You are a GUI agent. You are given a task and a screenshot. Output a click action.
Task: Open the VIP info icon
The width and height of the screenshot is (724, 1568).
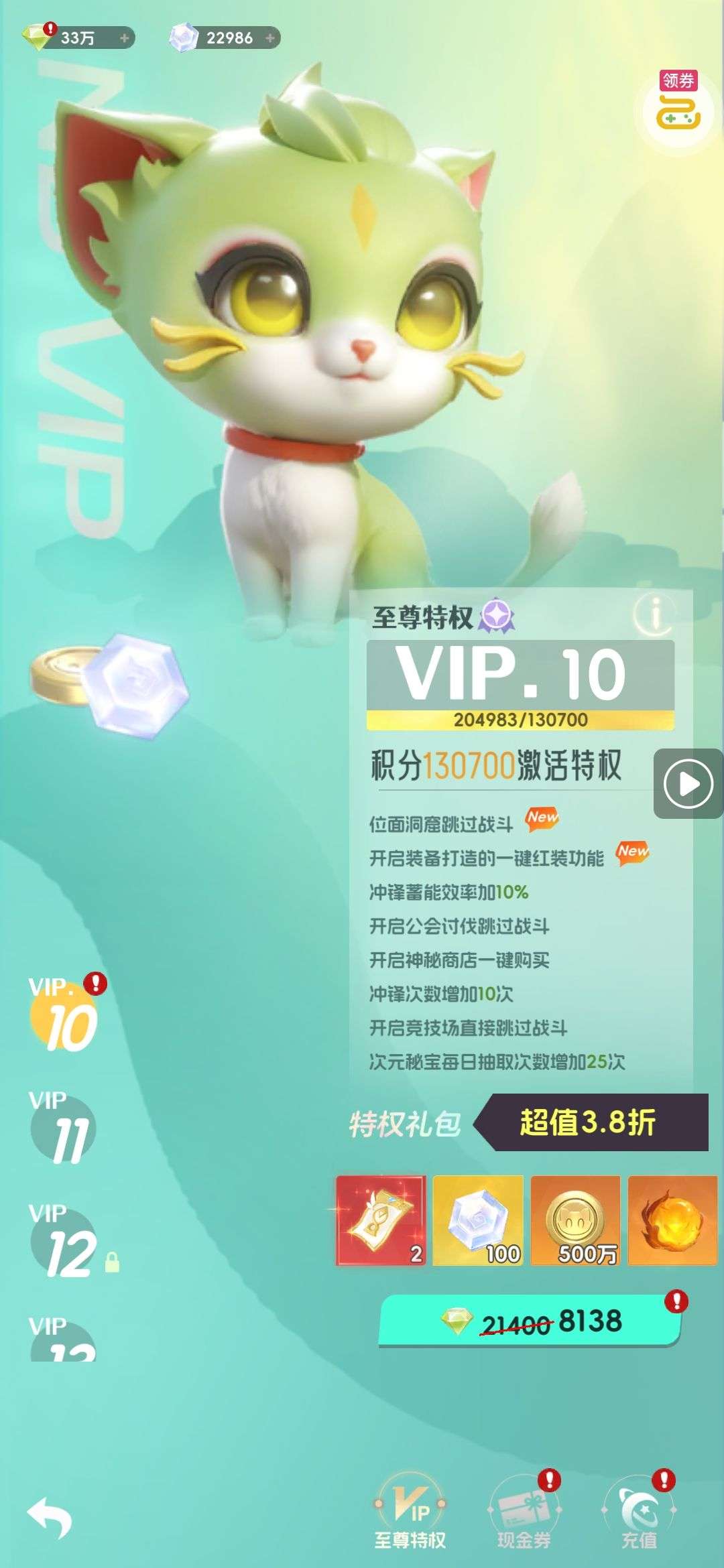tap(655, 613)
